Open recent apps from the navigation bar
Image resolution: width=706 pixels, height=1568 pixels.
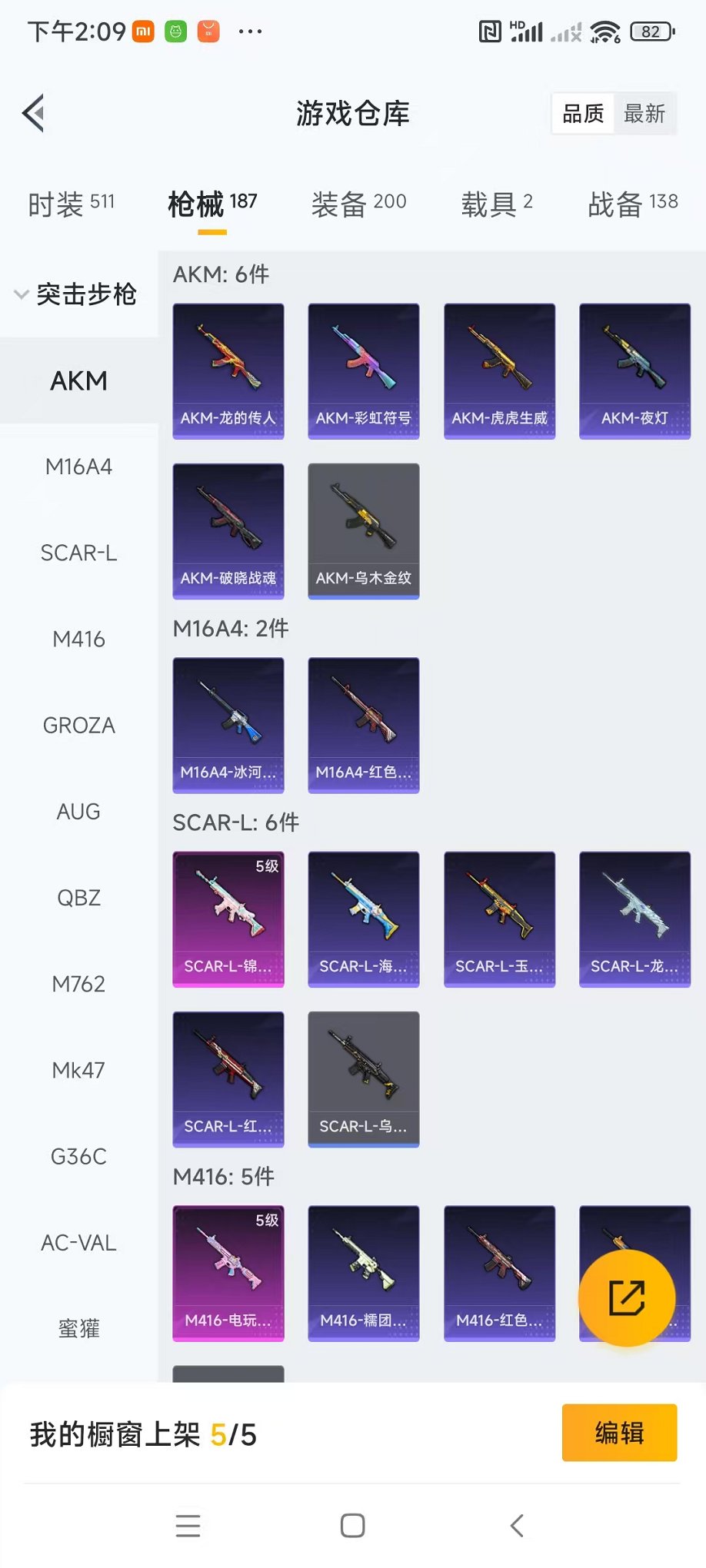tap(188, 1526)
